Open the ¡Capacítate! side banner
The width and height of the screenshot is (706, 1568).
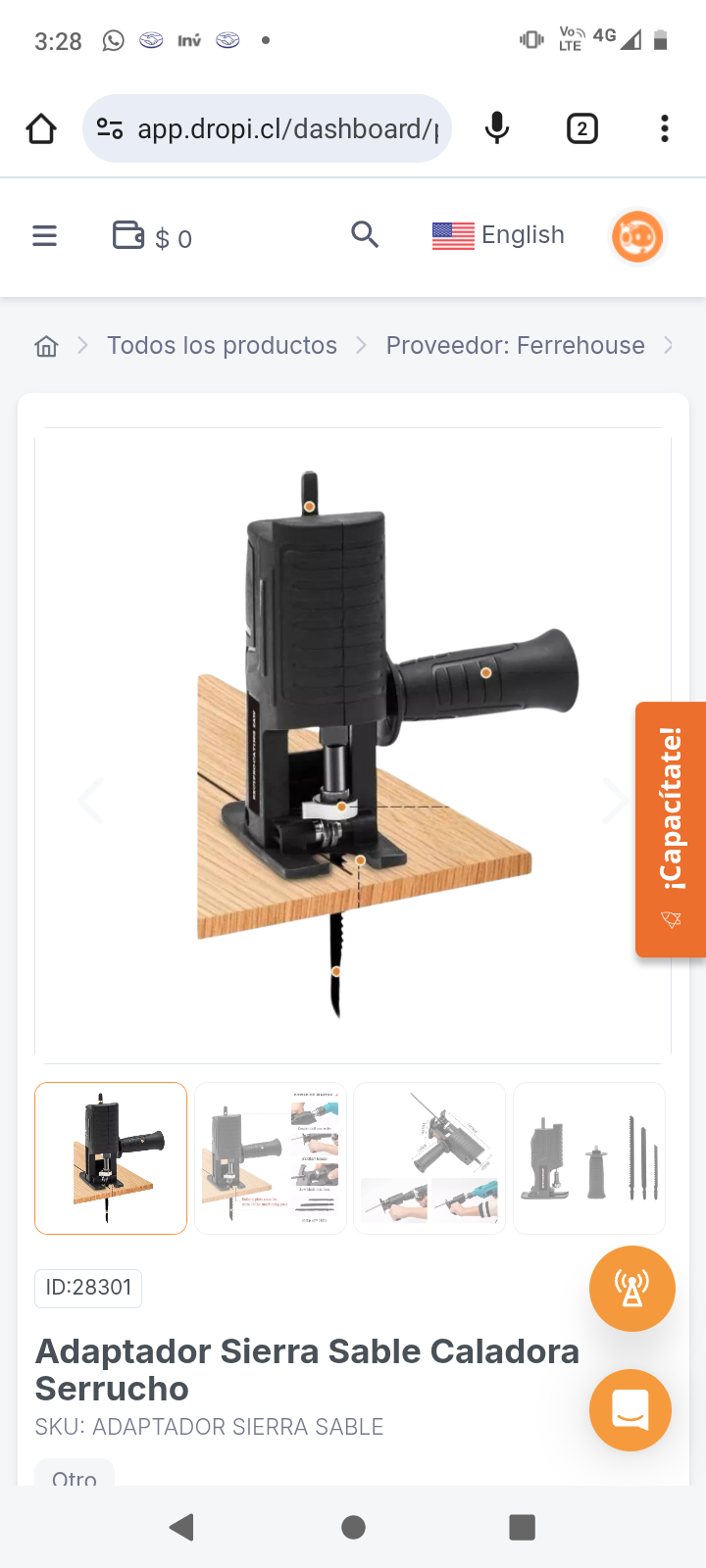[671, 828]
